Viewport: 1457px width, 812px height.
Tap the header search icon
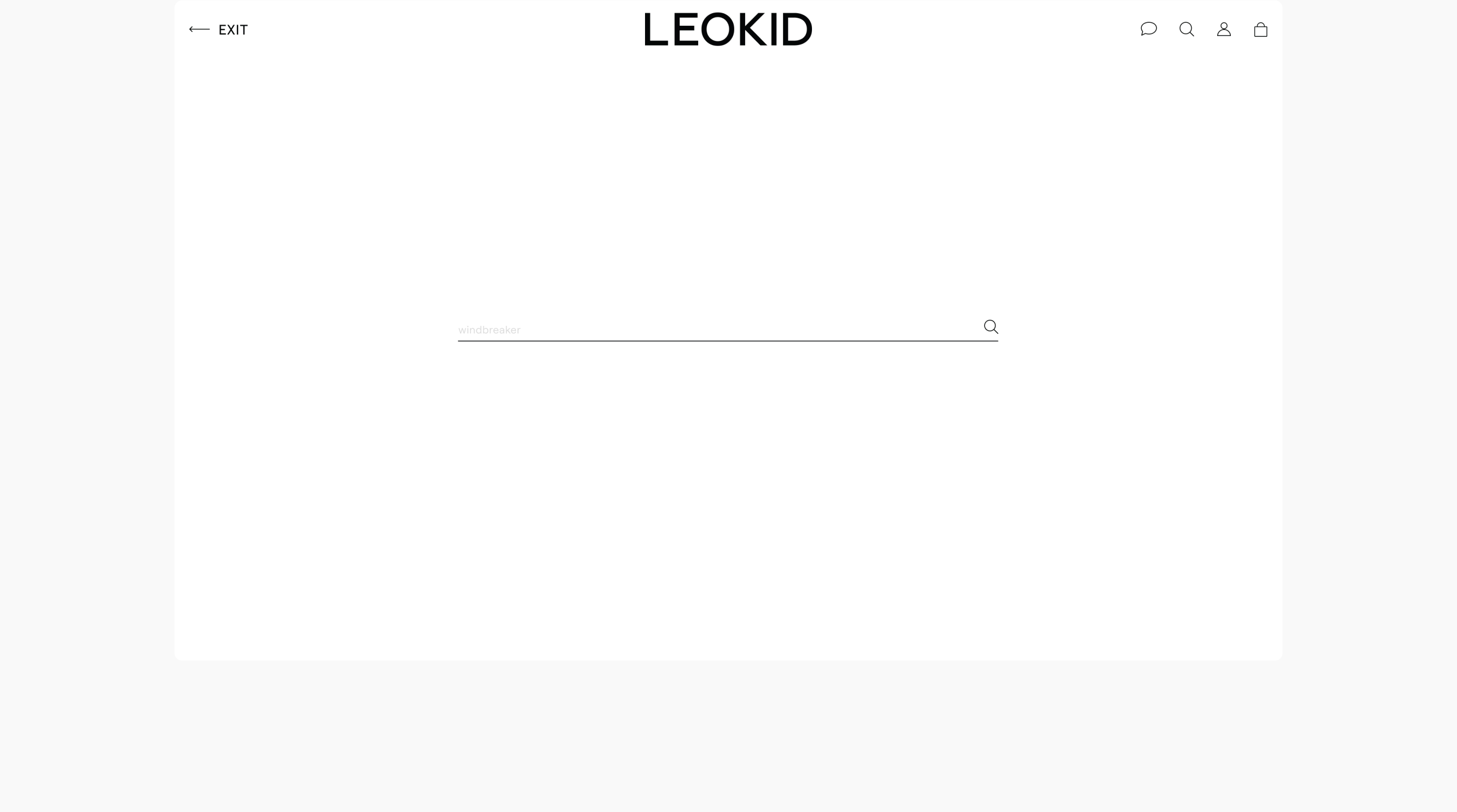[x=1186, y=29]
